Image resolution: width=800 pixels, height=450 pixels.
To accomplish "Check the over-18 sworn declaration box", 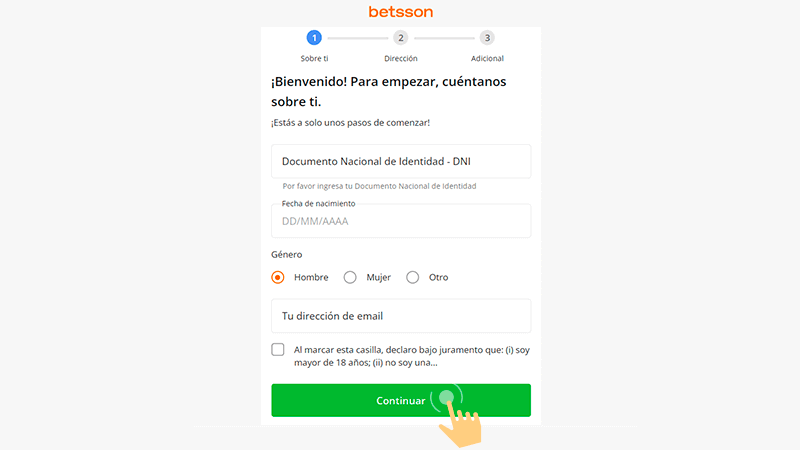I will pos(278,349).
